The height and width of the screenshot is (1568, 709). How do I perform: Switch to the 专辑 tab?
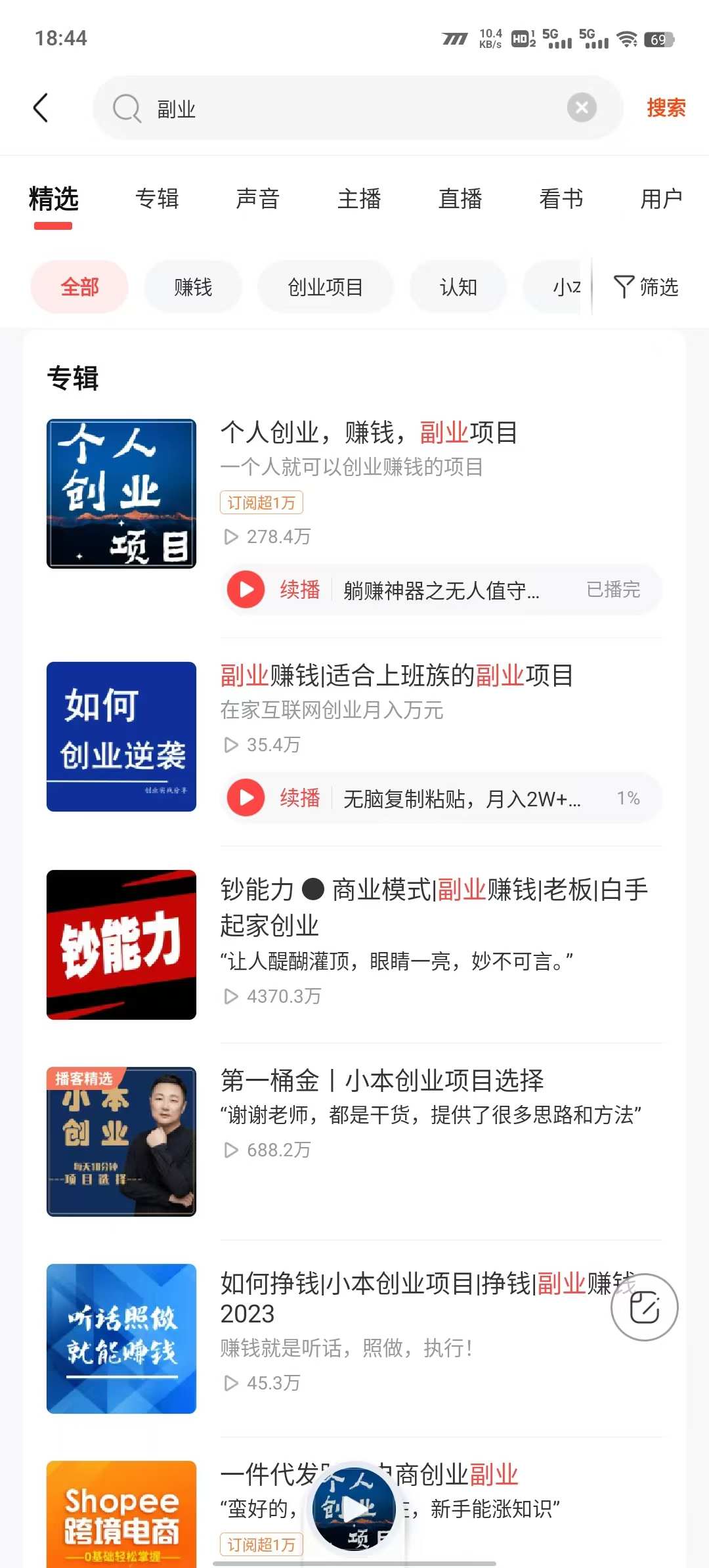click(x=158, y=199)
